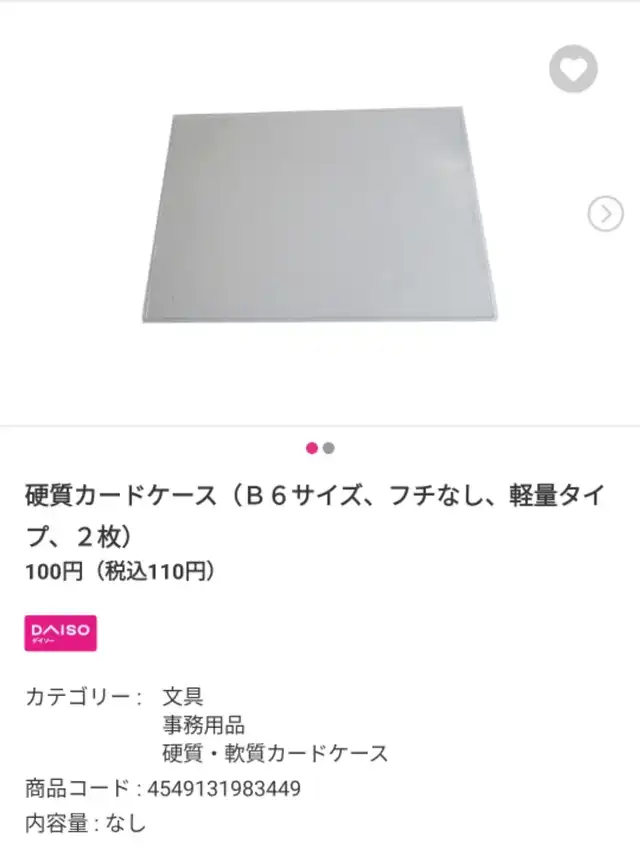Open the 事務用品 category
Viewport: 640px width, 853px height.
point(203,725)
